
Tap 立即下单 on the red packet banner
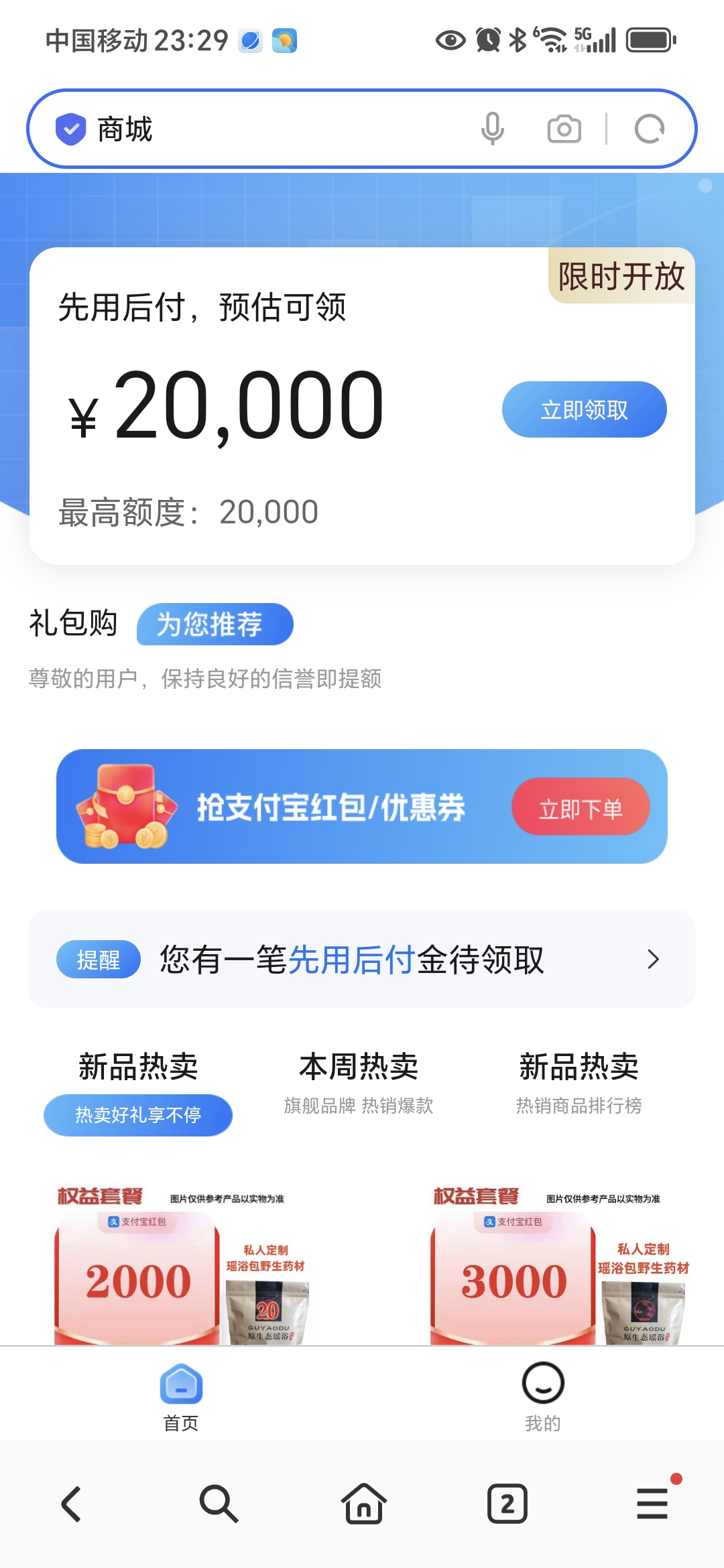coord(581,807)
